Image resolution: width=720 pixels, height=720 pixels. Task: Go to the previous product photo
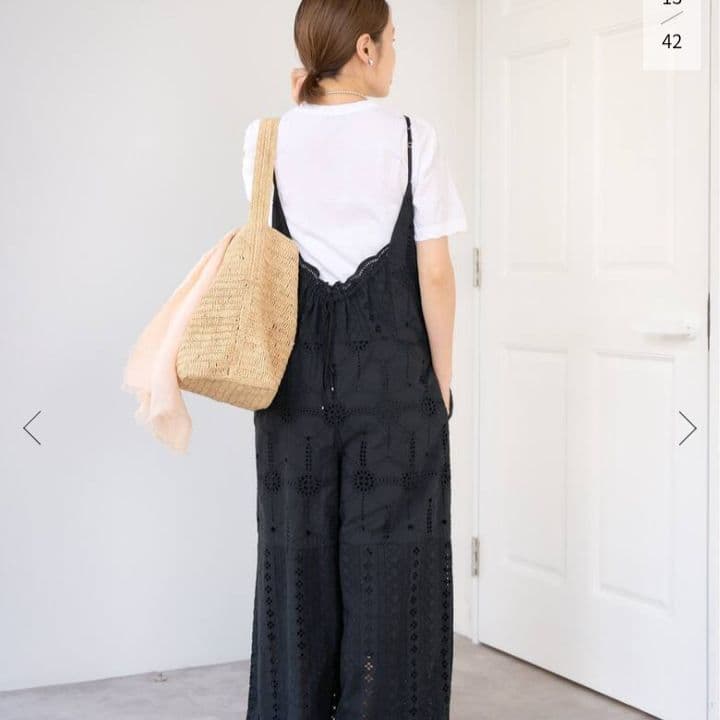(32, 428)
